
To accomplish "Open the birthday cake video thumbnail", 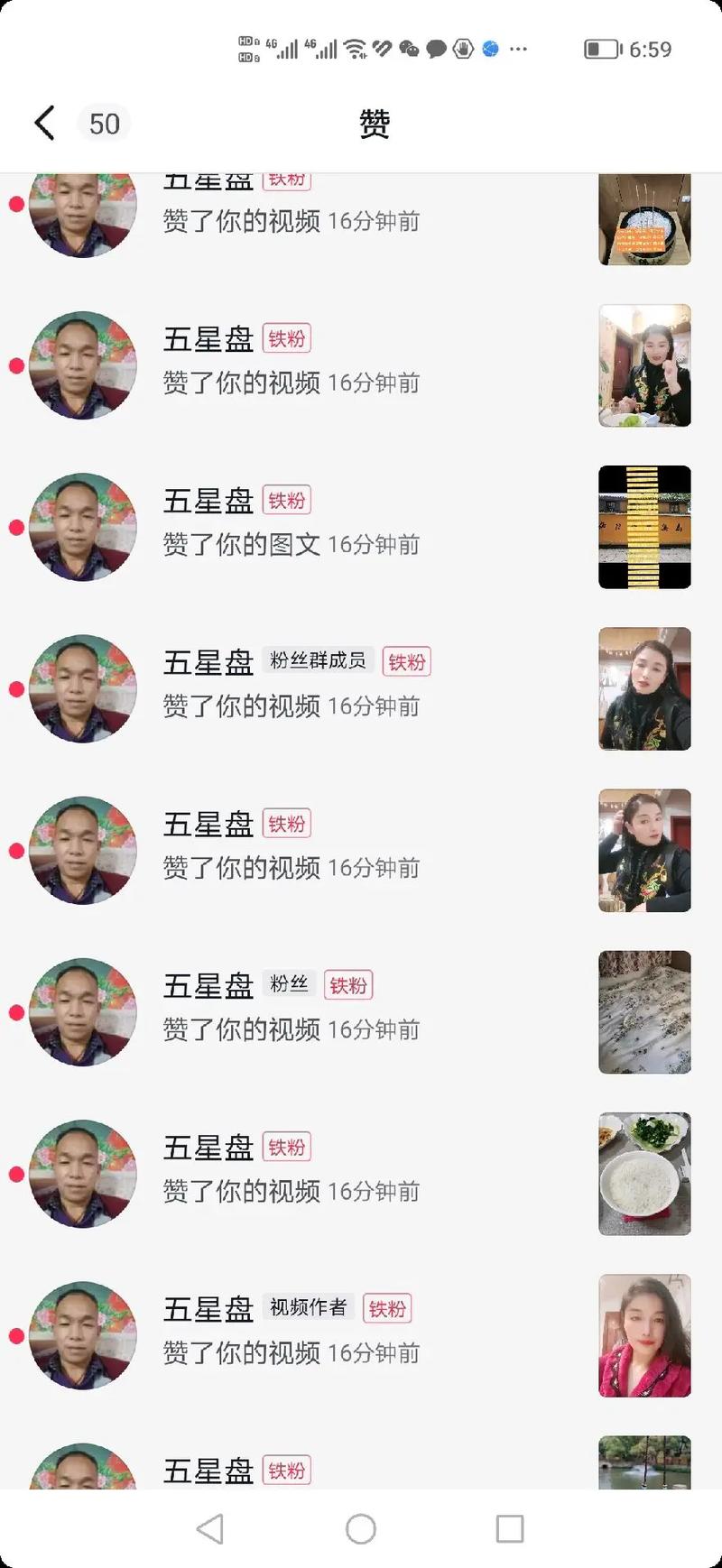I will point(643,217).
